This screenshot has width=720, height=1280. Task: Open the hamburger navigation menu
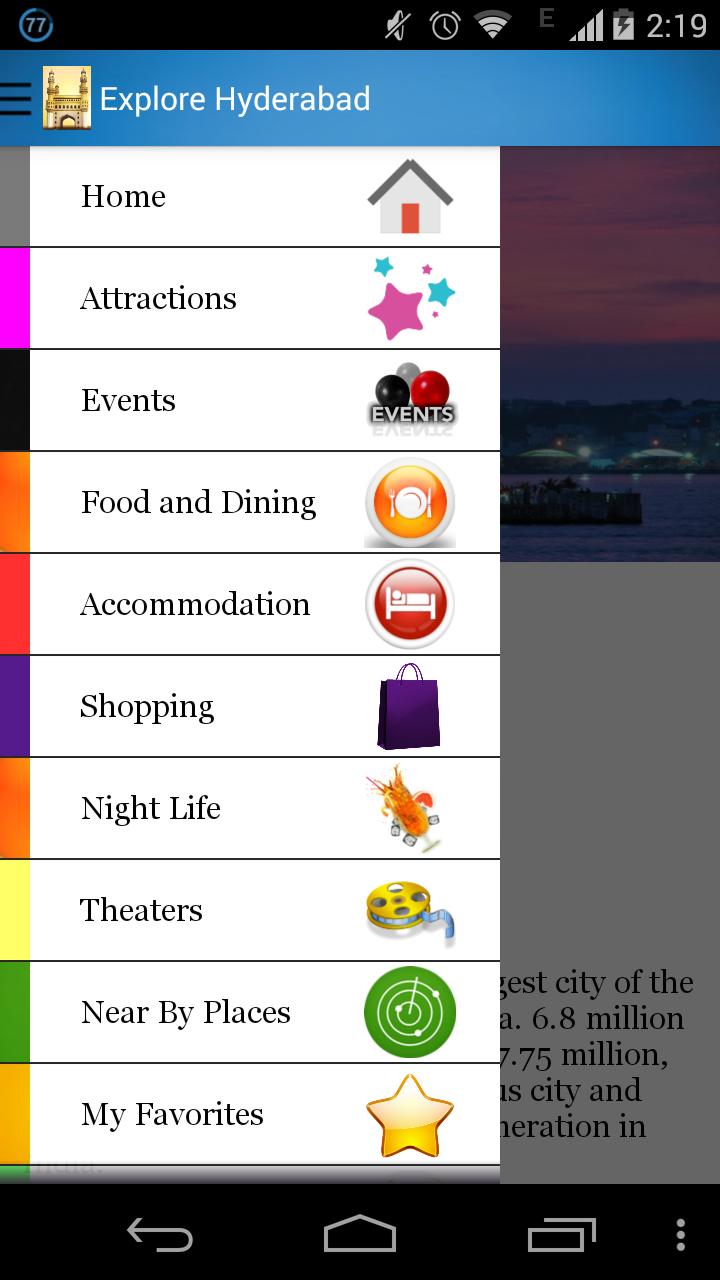[x=16, y=98]
